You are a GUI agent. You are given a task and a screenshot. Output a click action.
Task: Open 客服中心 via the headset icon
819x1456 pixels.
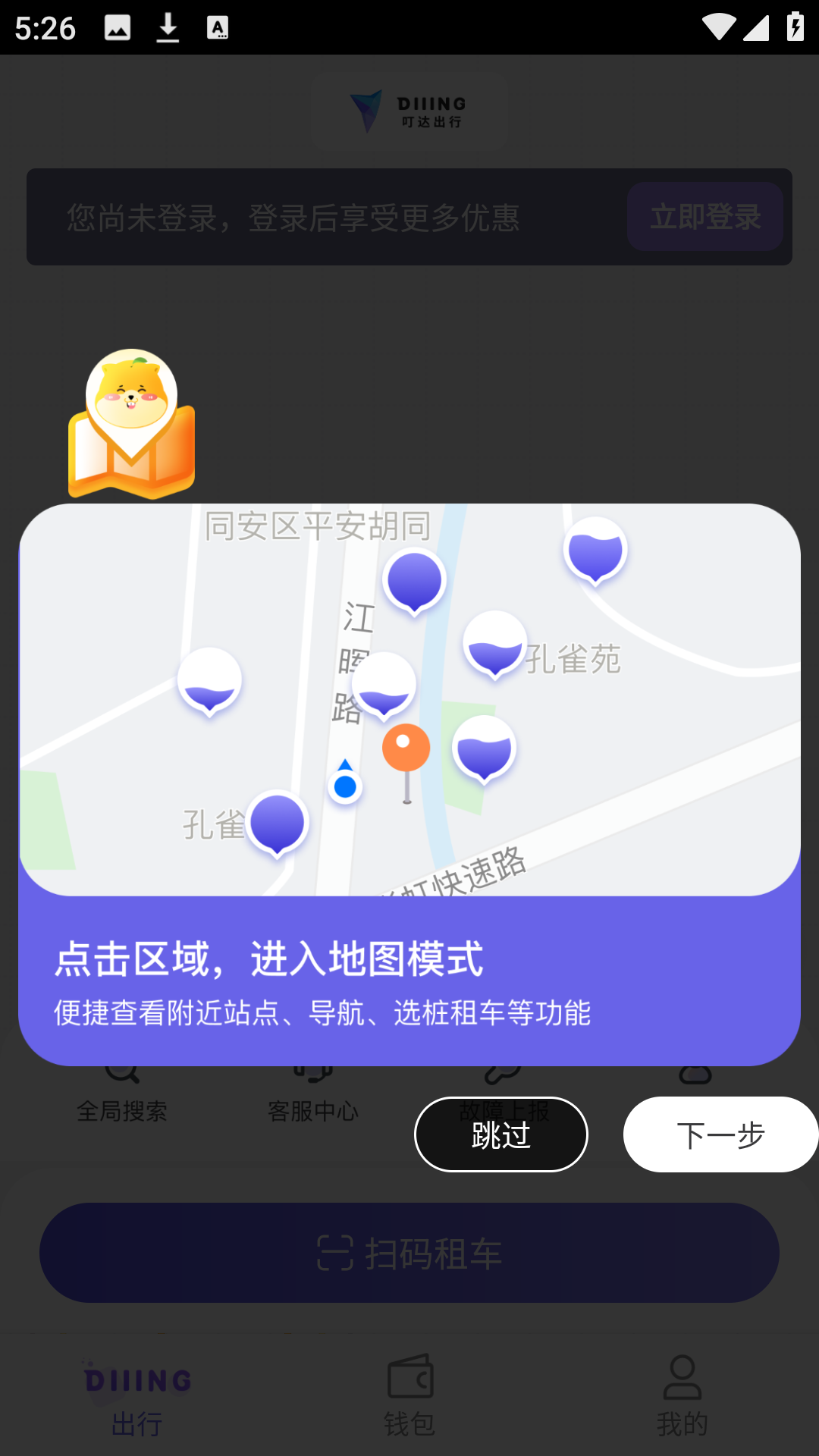tap(315, 1069)
